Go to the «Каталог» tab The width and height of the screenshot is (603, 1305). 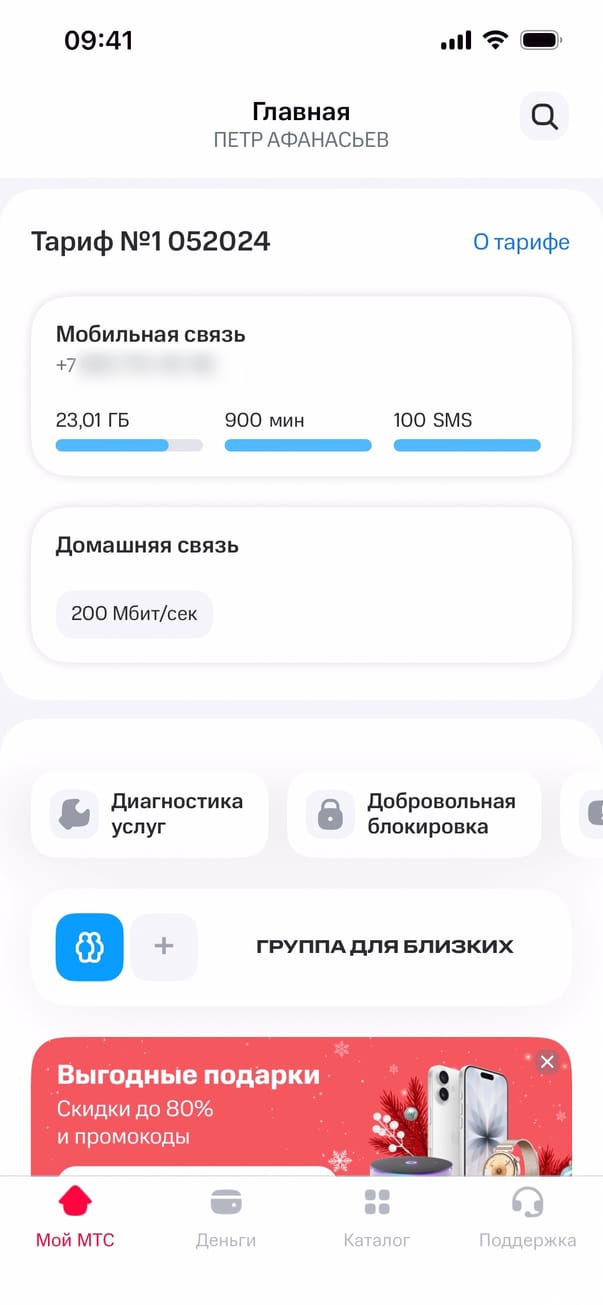pos(377,1218)
